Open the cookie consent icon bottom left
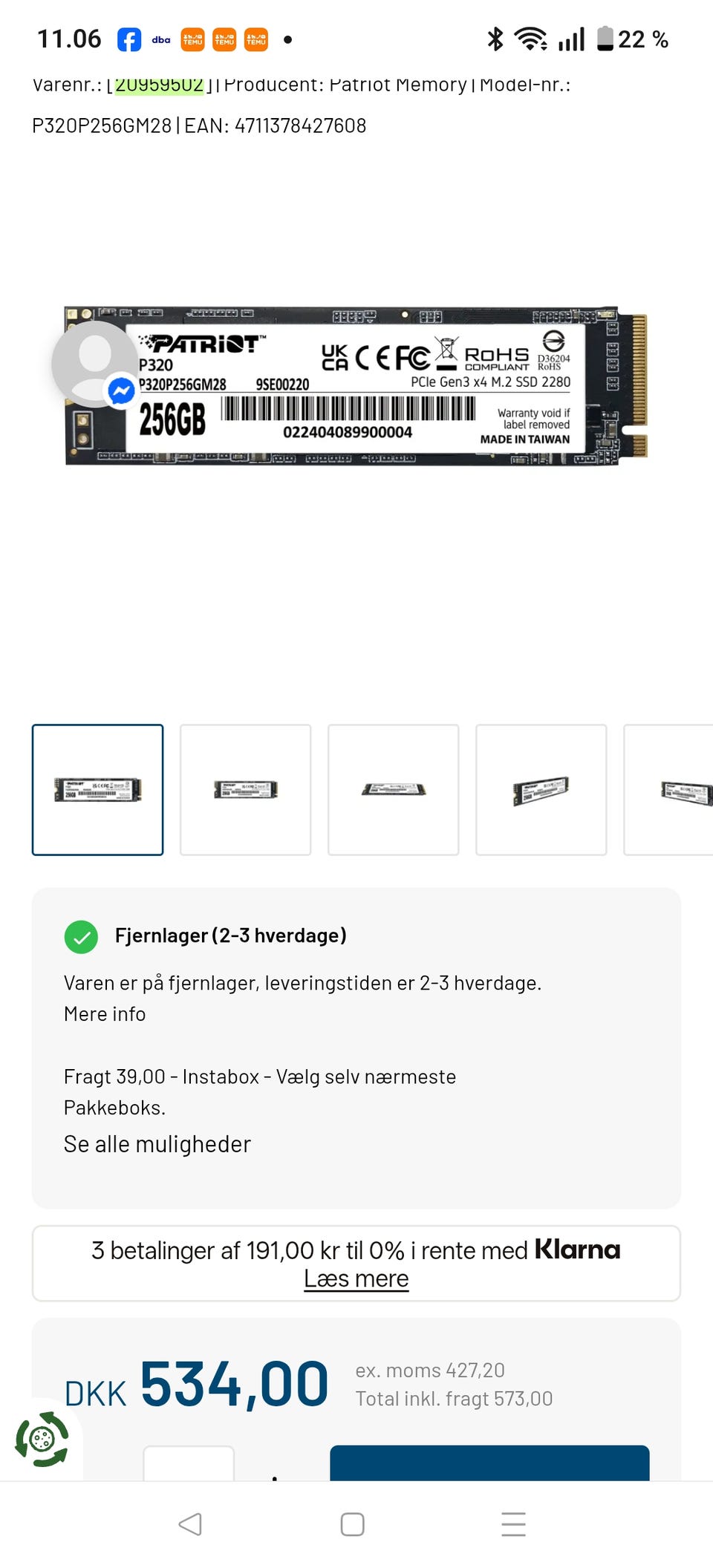This screenshot has height=1568, width=713. tap(43, 1439)
